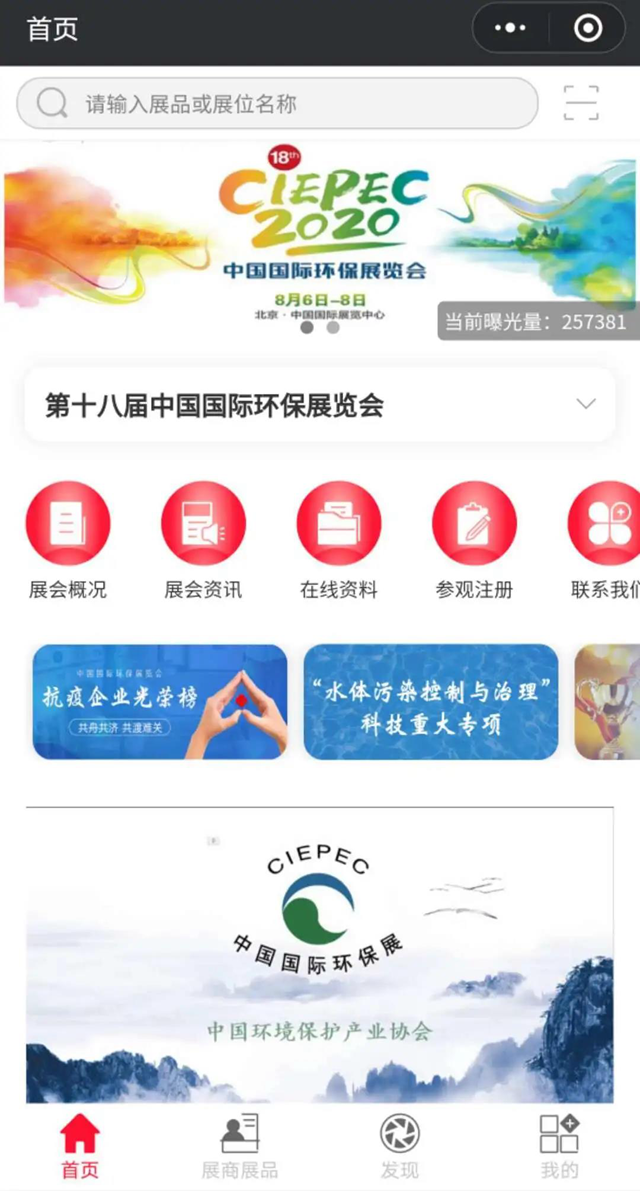Open the scan code icon
The image size is (640, 1191).
(581, 103)
